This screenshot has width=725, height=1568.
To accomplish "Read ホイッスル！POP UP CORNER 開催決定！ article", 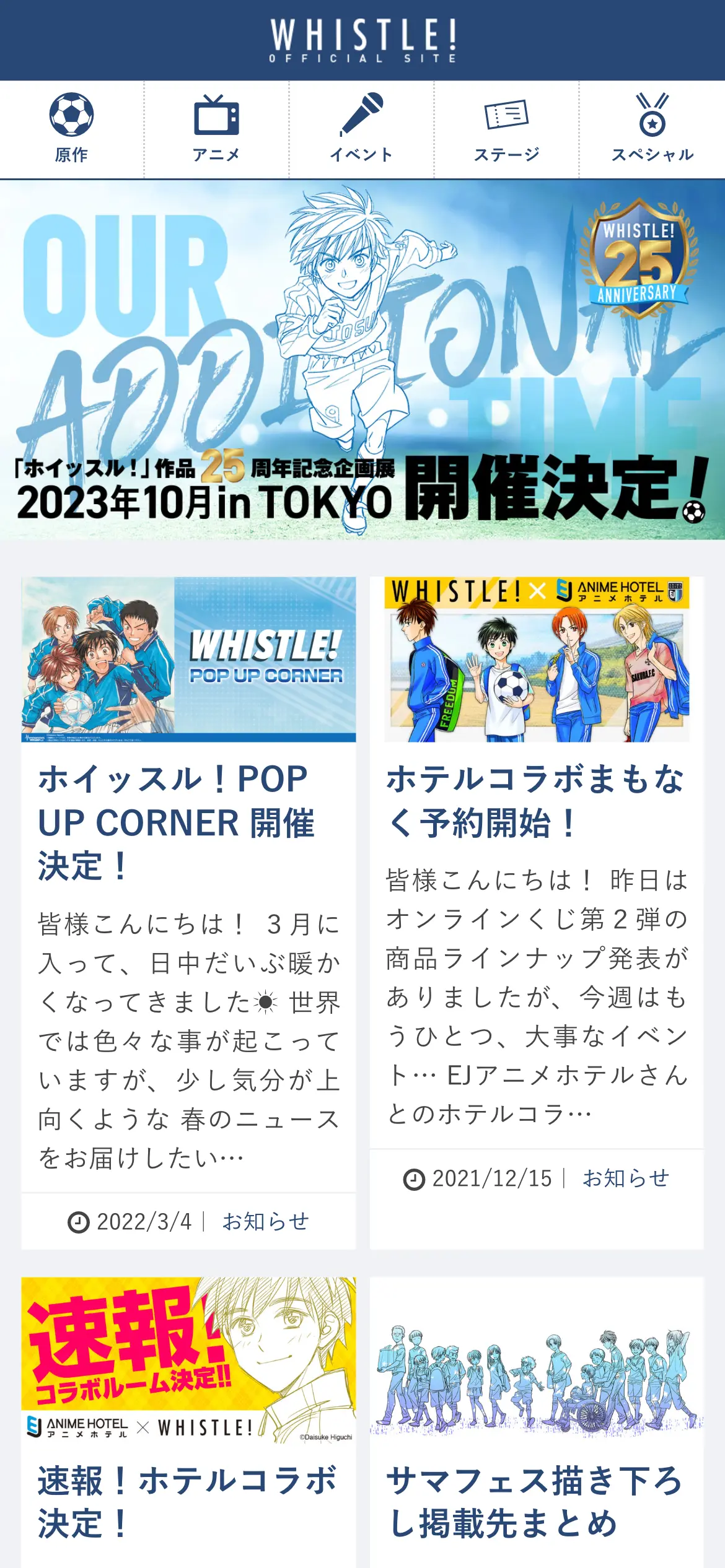I will pyautogui.click(x=177, y=822).
